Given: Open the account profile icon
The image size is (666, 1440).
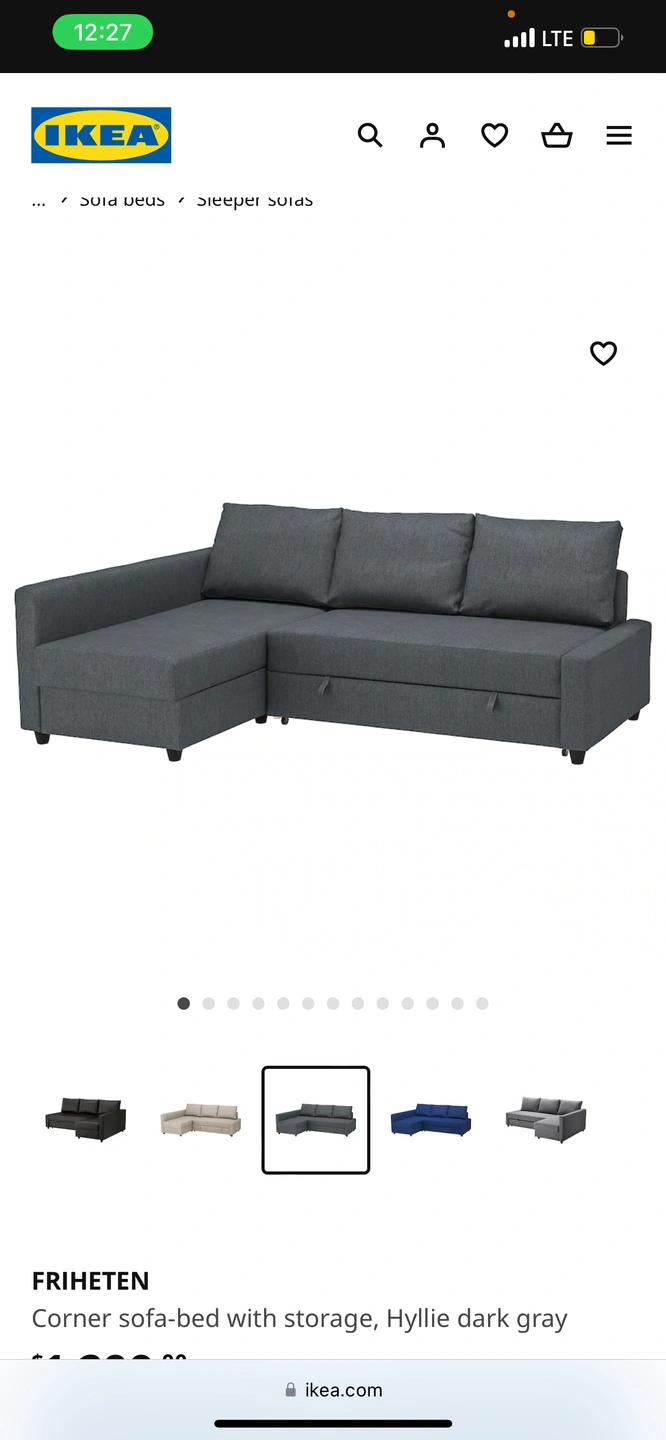Looking at the screenshot, I should coord(432,135).
